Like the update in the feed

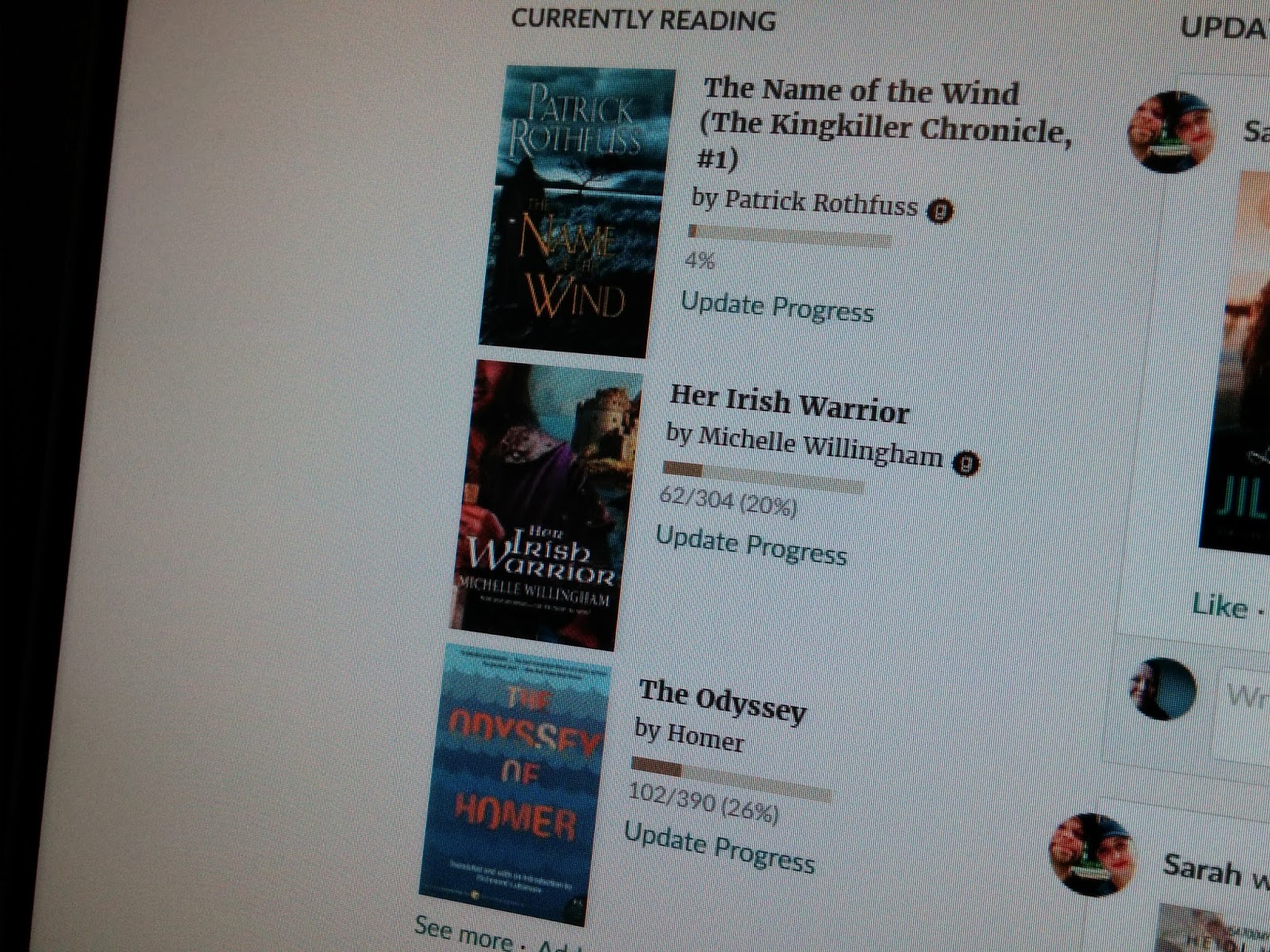pyautogui.click(x=1219, y=607)
